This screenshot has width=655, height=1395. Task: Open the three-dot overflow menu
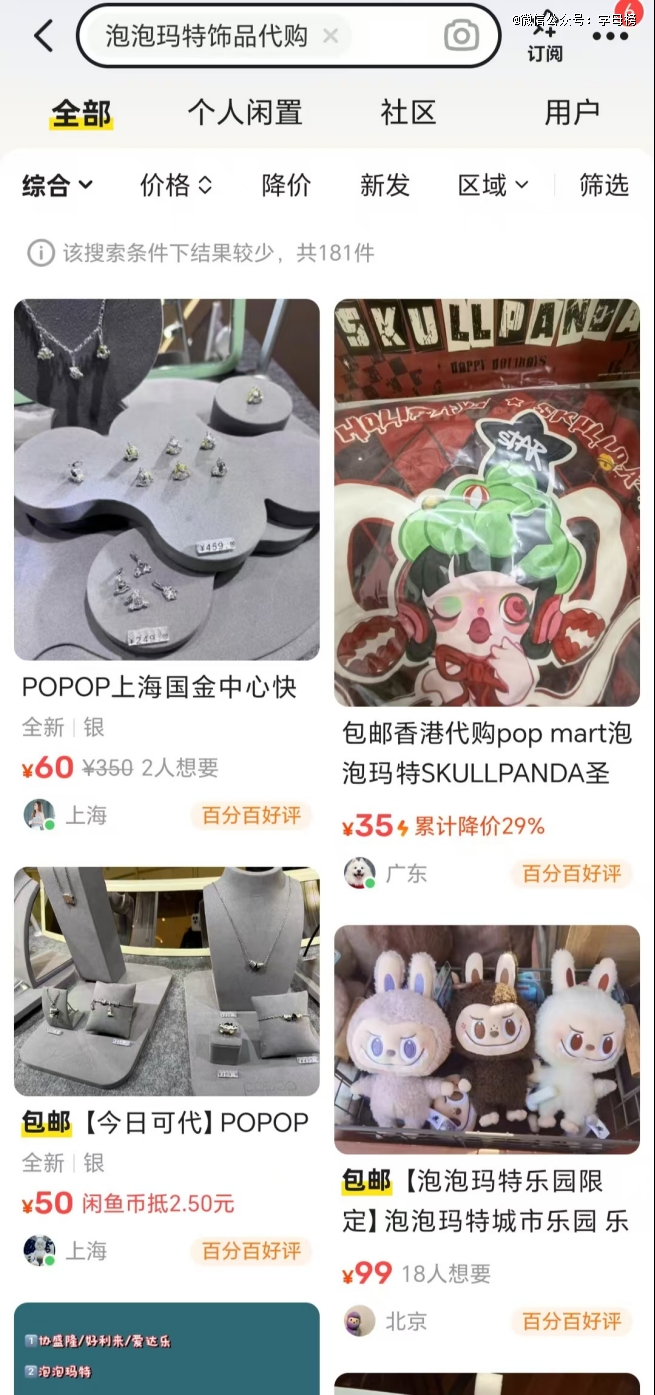610,36
